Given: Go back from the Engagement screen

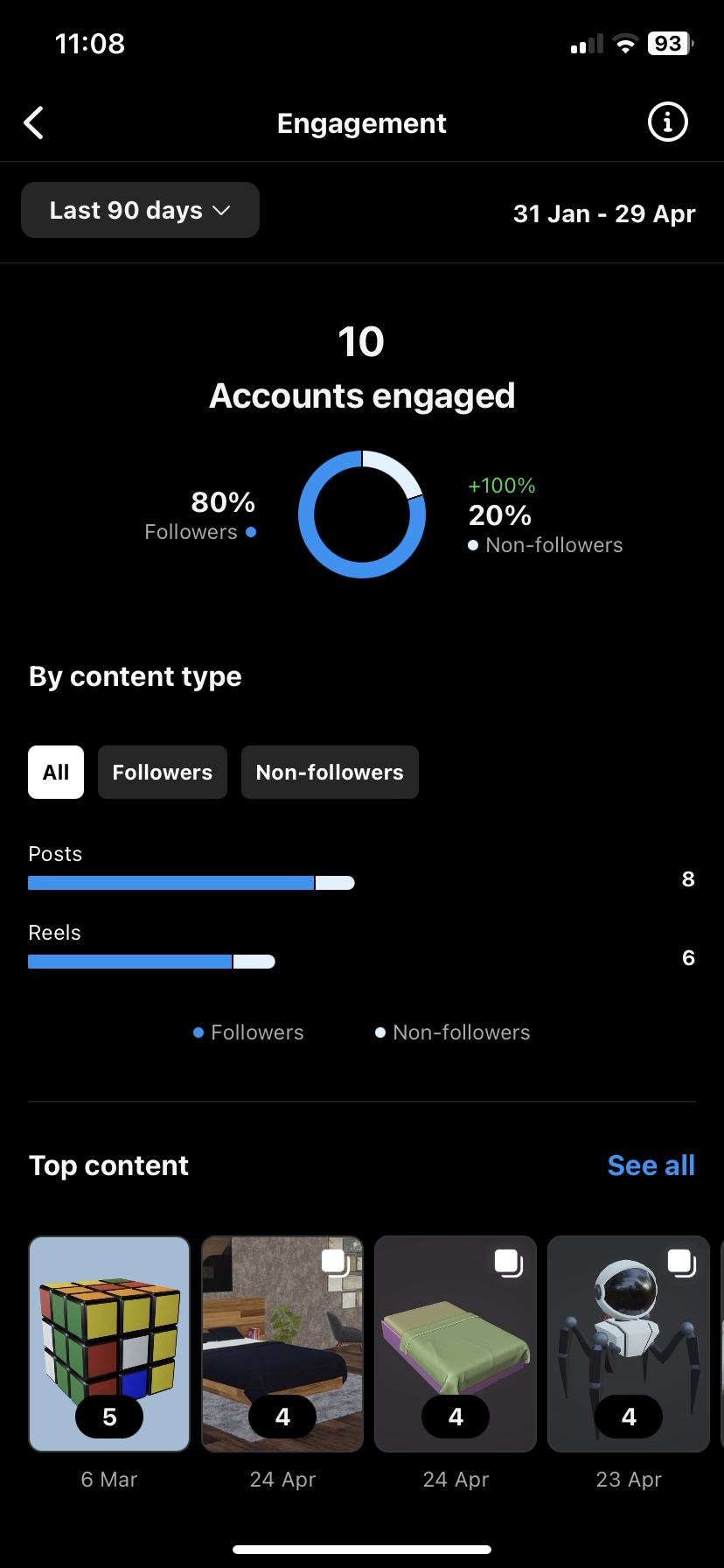Looking at the screenshot, I should pos(33,123).
